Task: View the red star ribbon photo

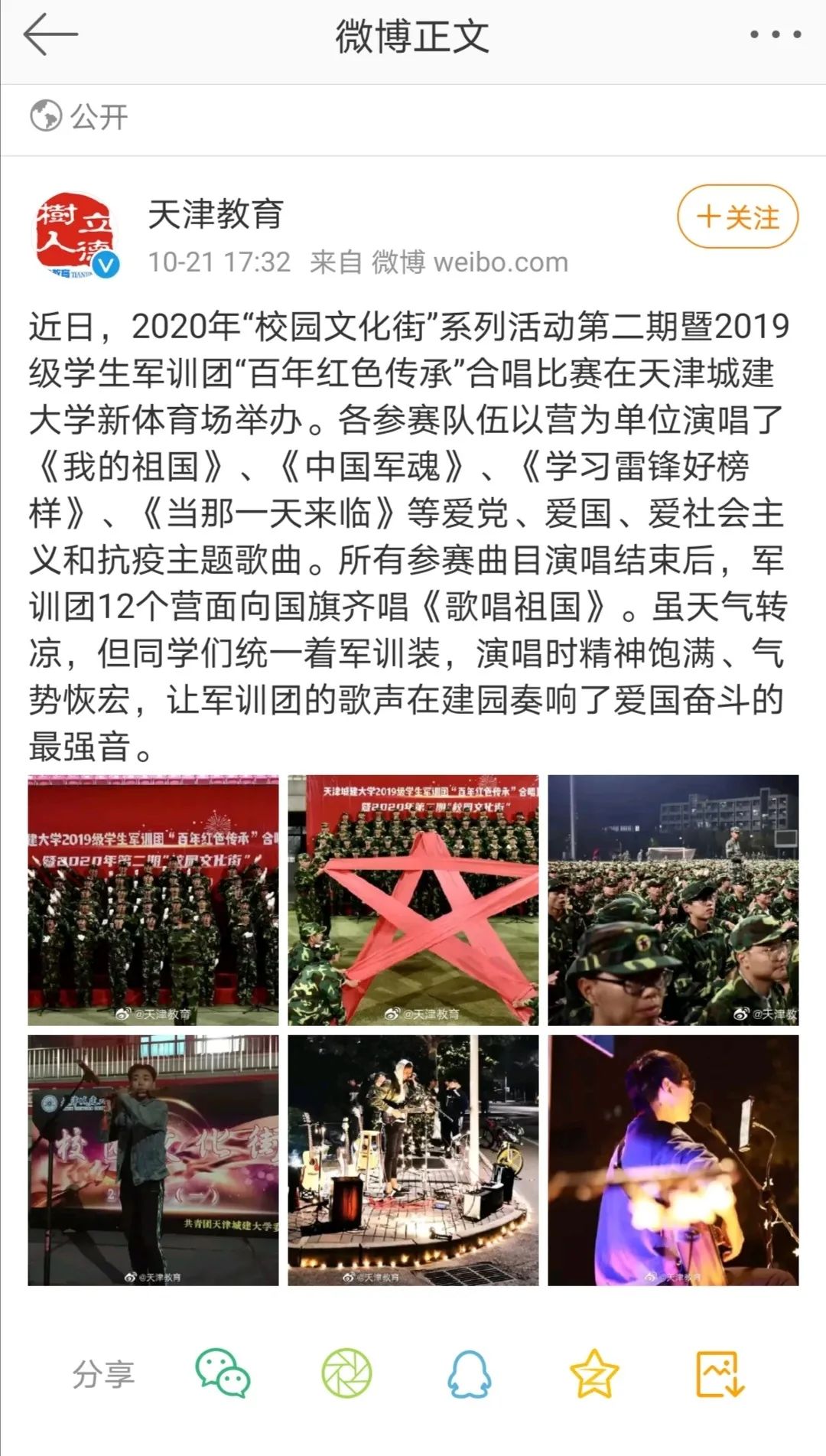Action: [x=413, y=900]
